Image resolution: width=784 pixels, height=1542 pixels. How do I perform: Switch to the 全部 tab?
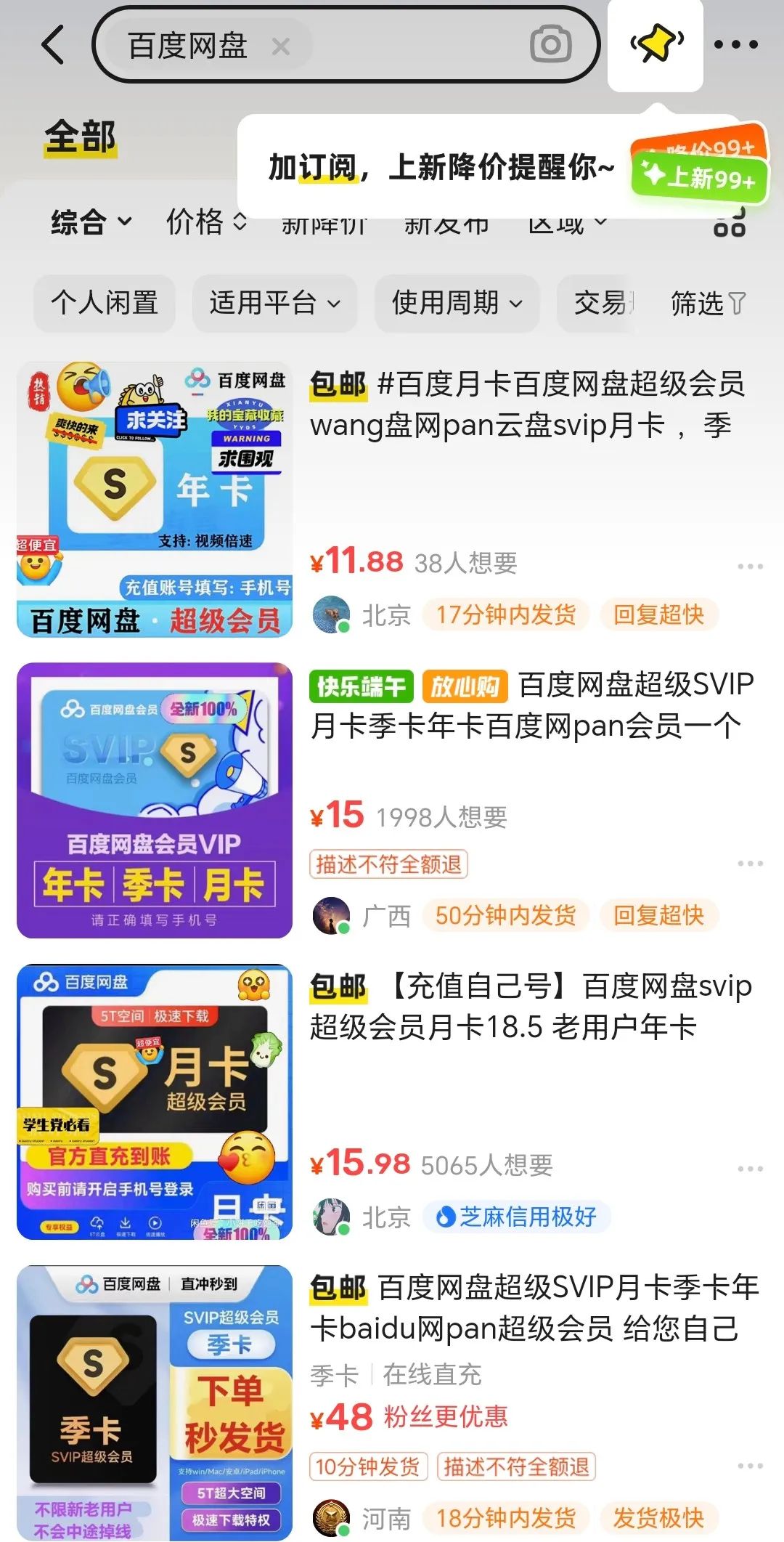click(x=80, y=133)
